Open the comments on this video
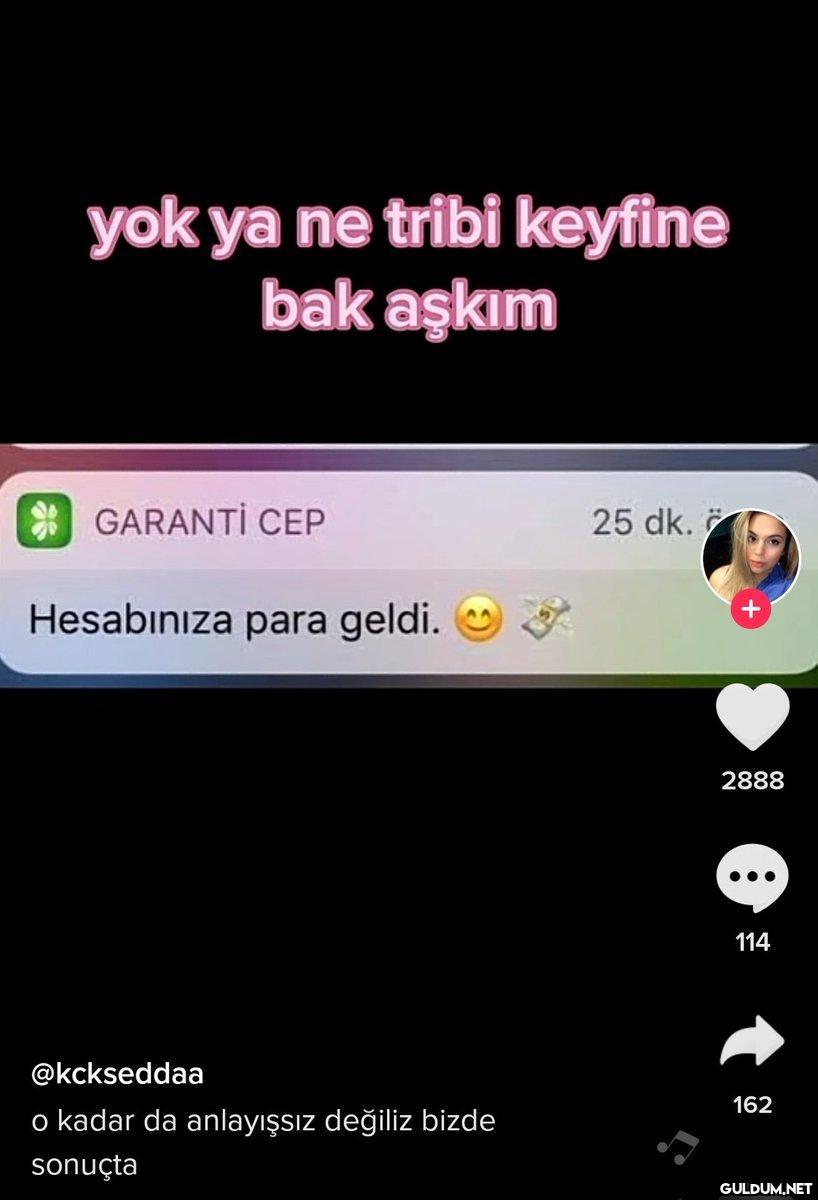This screenshot has width=818, height=1200. 752,877
